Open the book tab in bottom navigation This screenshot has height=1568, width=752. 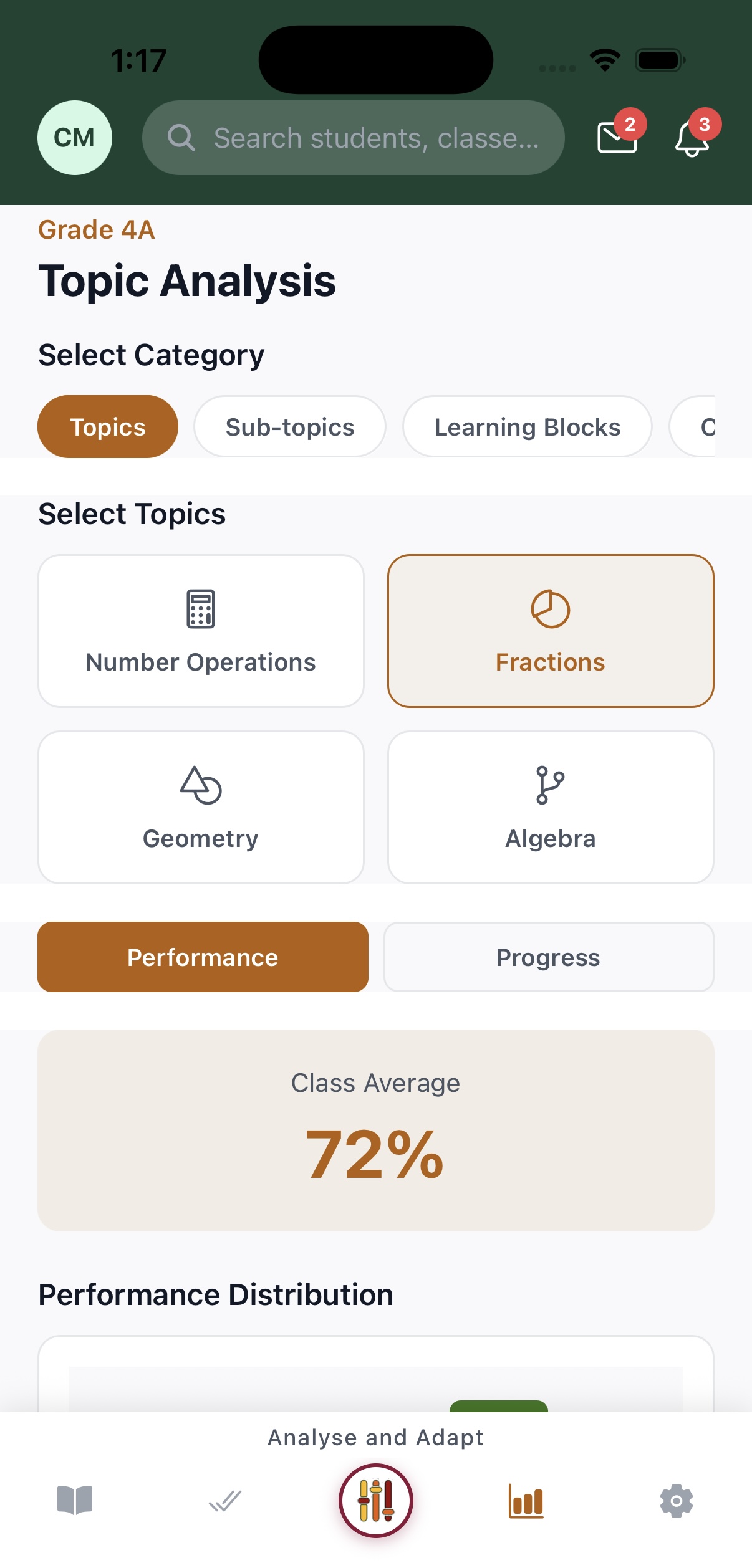(x=75, y=1501)
